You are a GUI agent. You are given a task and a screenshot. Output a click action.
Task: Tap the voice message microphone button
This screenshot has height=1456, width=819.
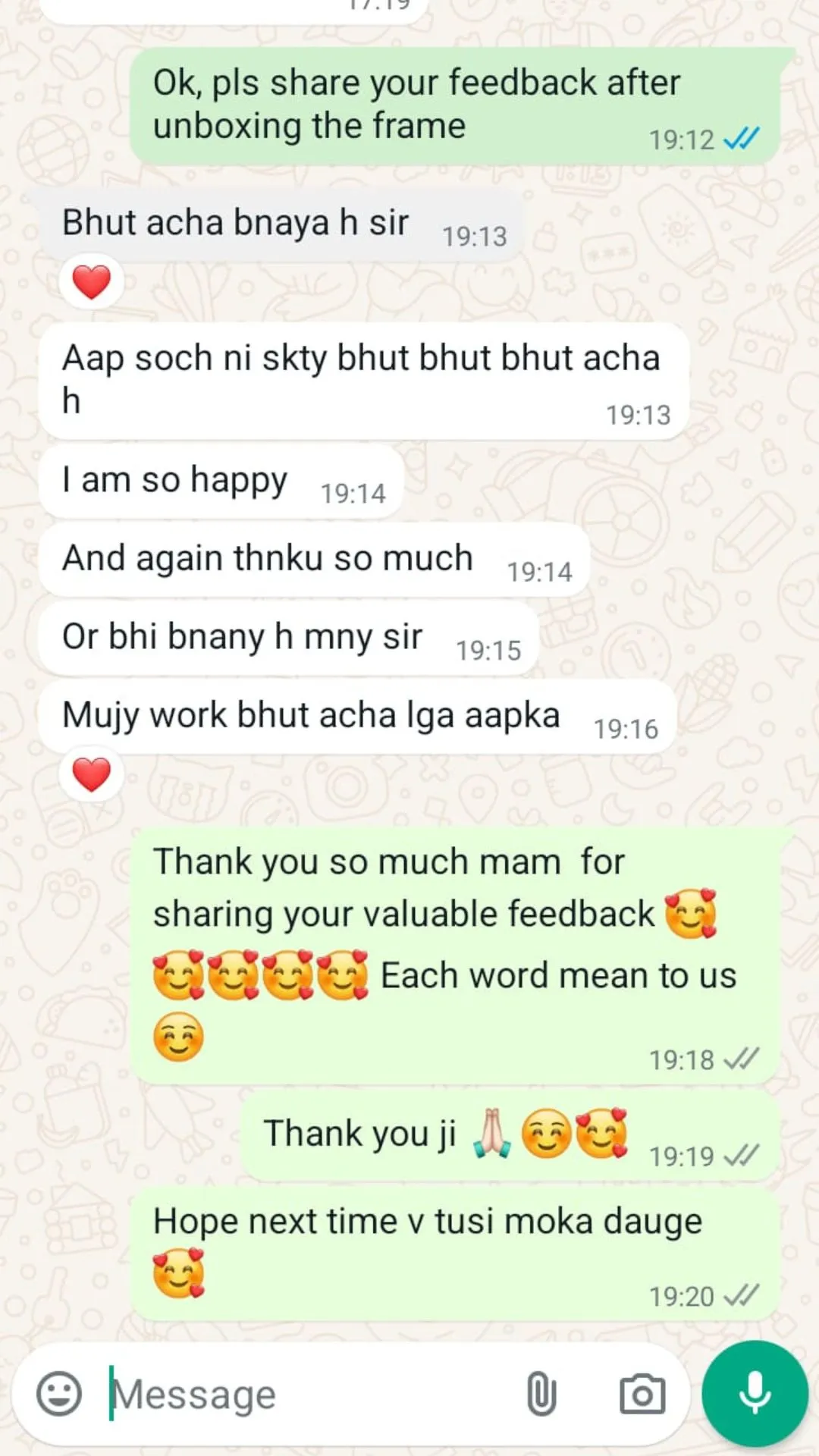point(755,1394)
